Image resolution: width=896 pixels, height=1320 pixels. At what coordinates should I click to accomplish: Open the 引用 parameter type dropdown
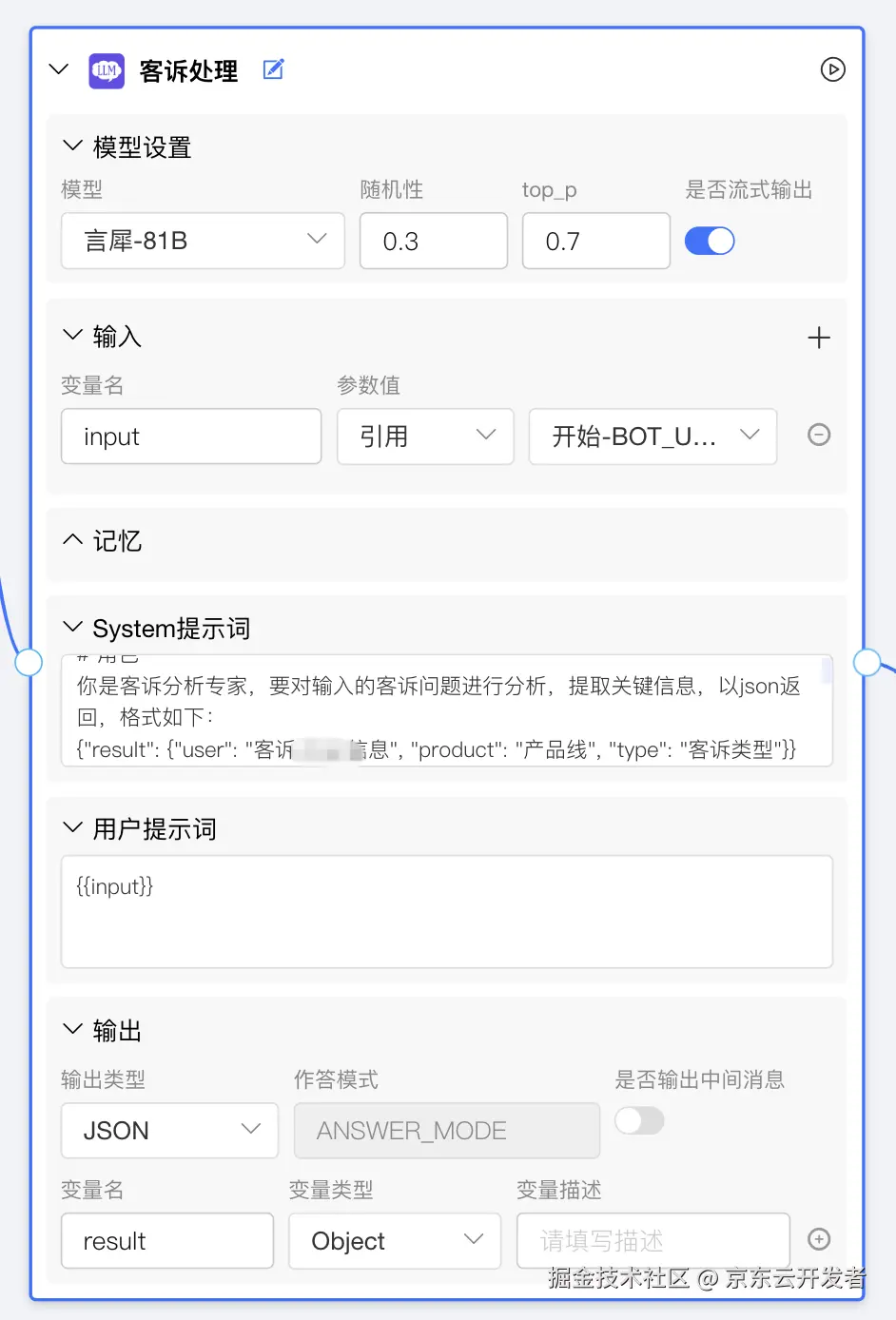tap(425, 437)
